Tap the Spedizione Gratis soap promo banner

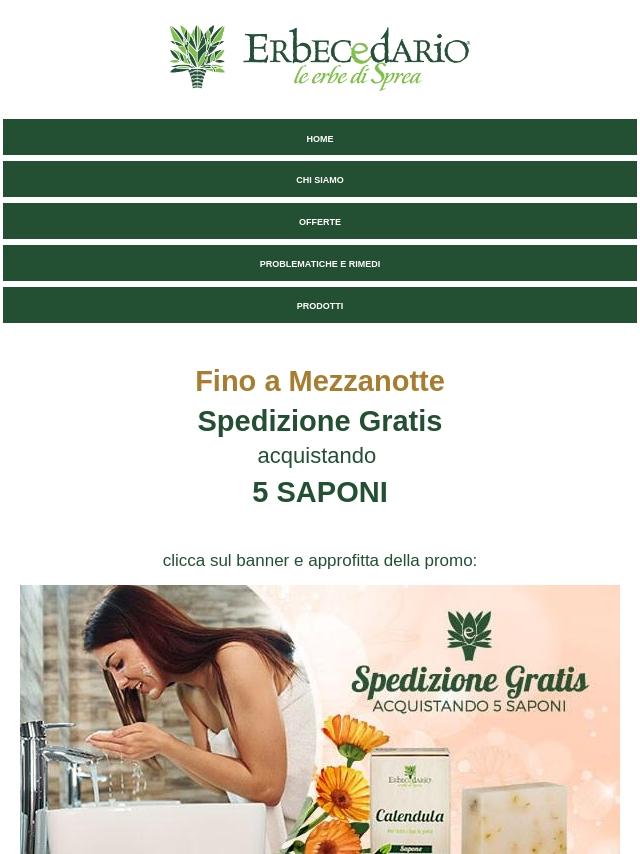[x=320, y=718]
